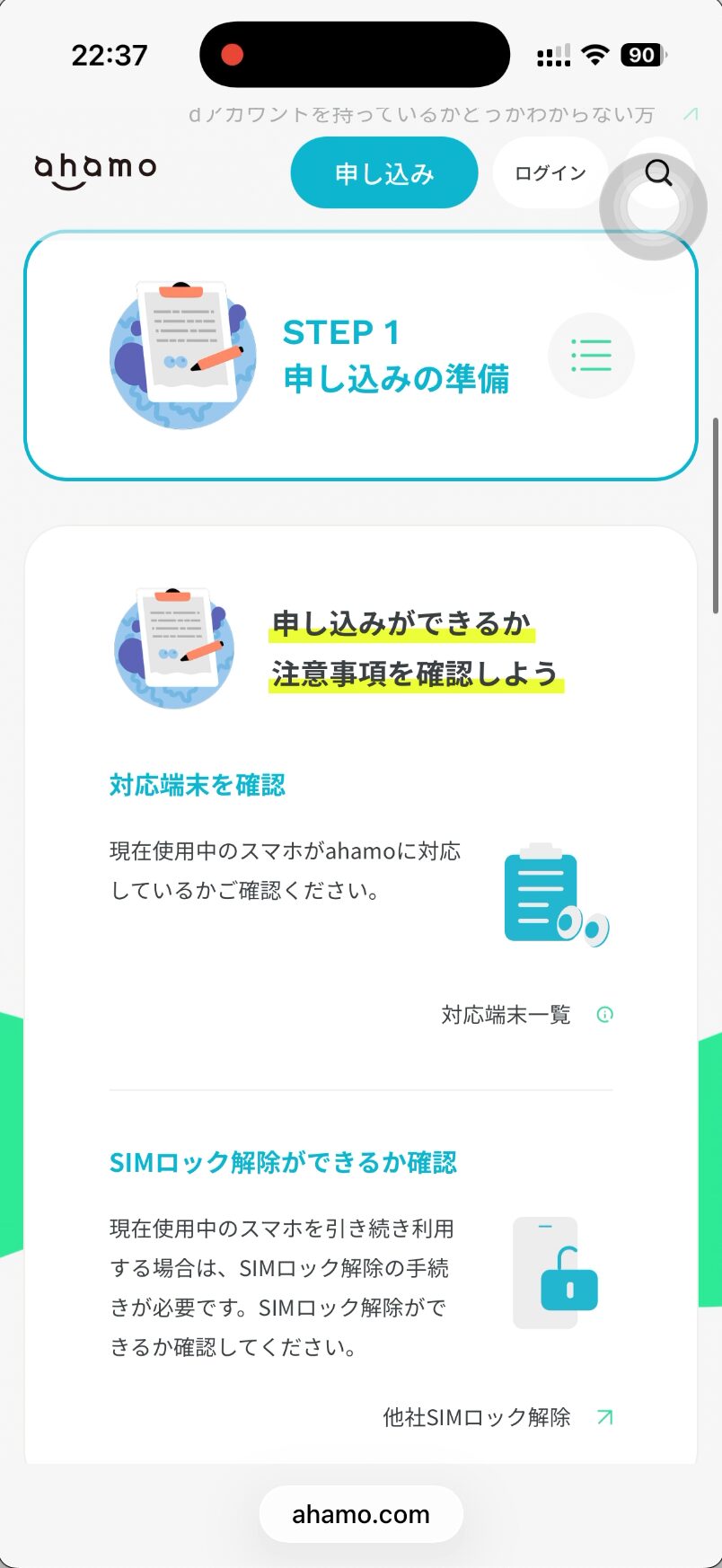This screenshot has width=722, height=1568.
Task: Toggle the Wi-Fi status icon
Action: coord(593,53)
